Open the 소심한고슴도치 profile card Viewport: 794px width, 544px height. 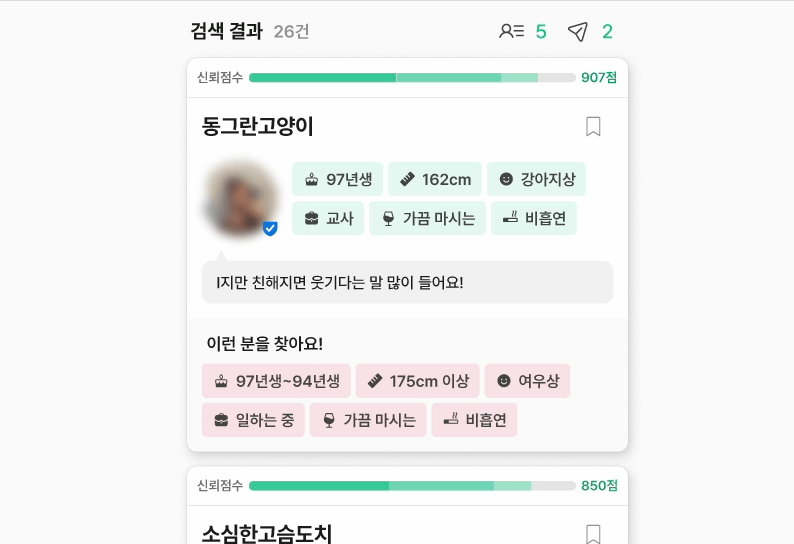(x=267, y=533)
